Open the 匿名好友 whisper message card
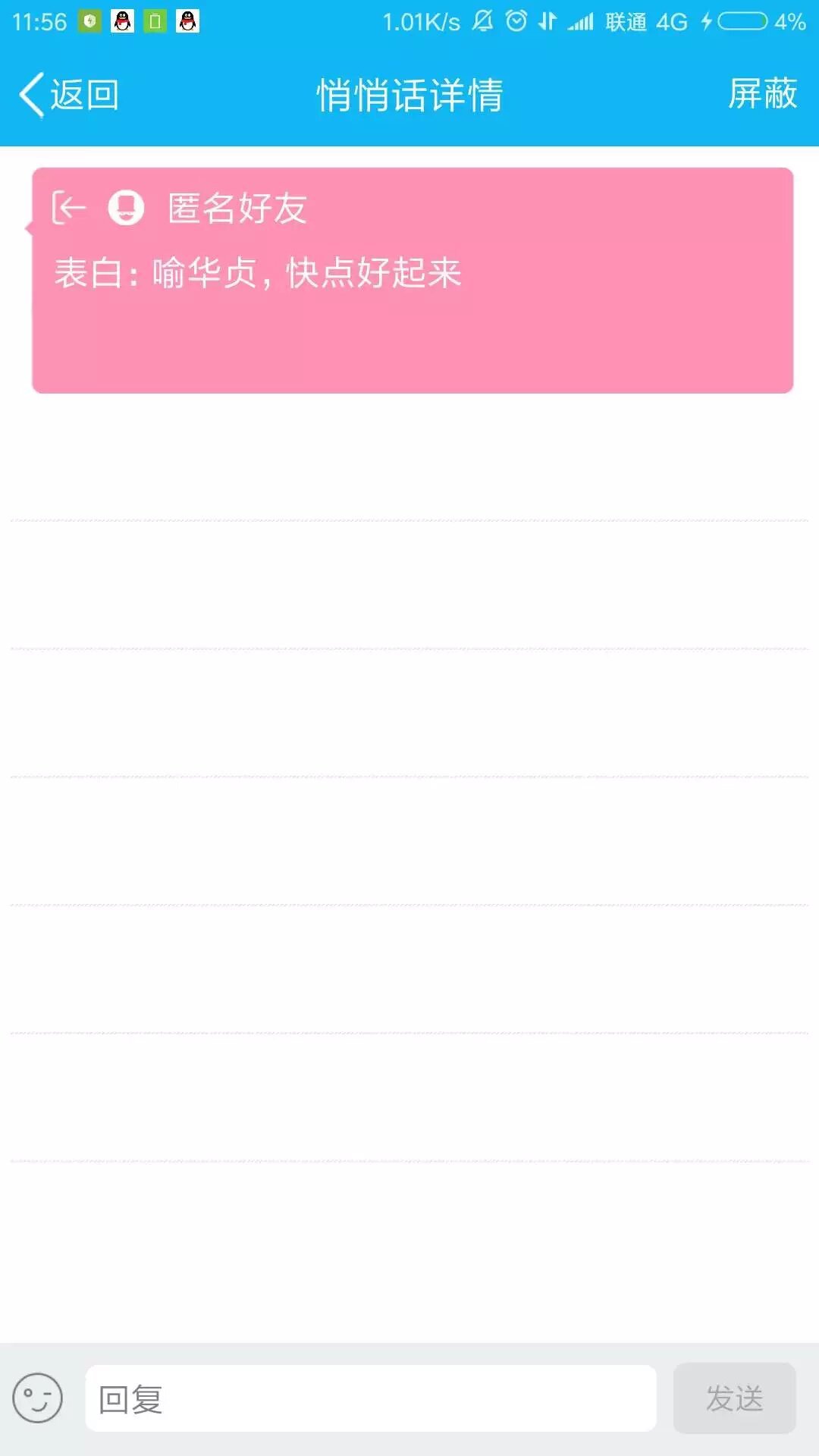Viewport: 819px width, 1456px height. tap(413, 281)
